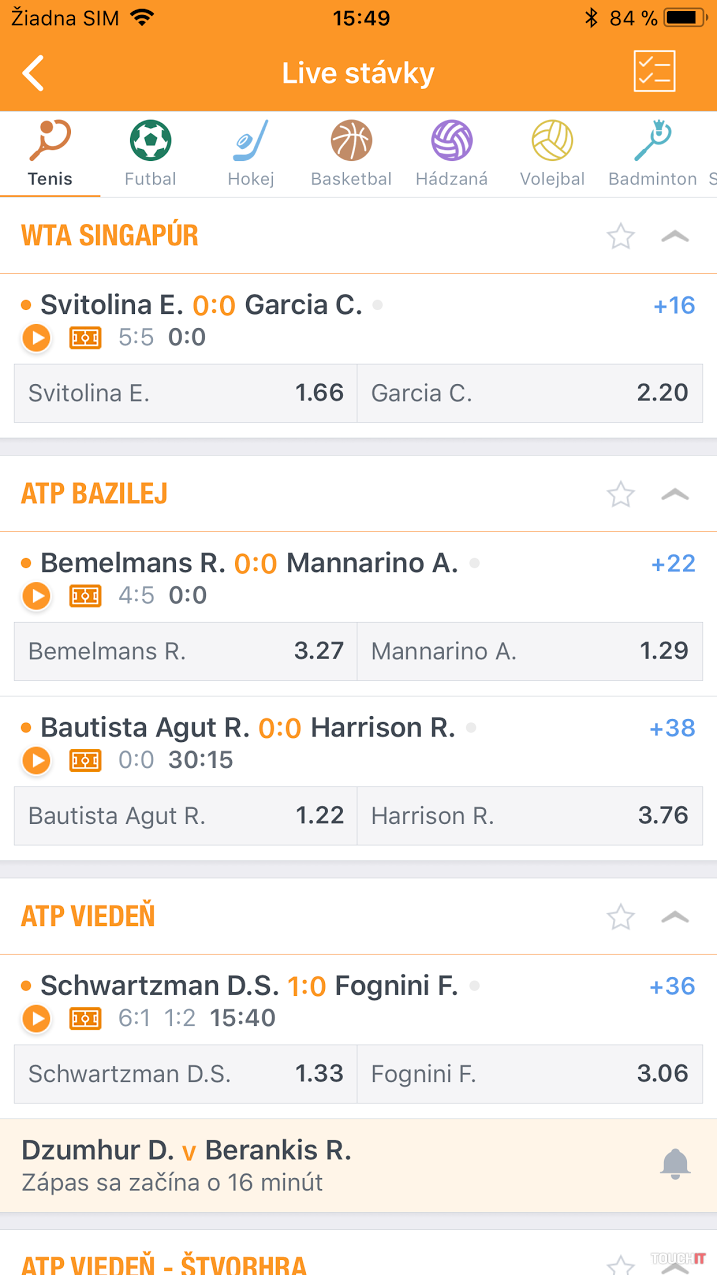
Task: Switch to the Hokej tab
Action: click(x=250, y=155)
